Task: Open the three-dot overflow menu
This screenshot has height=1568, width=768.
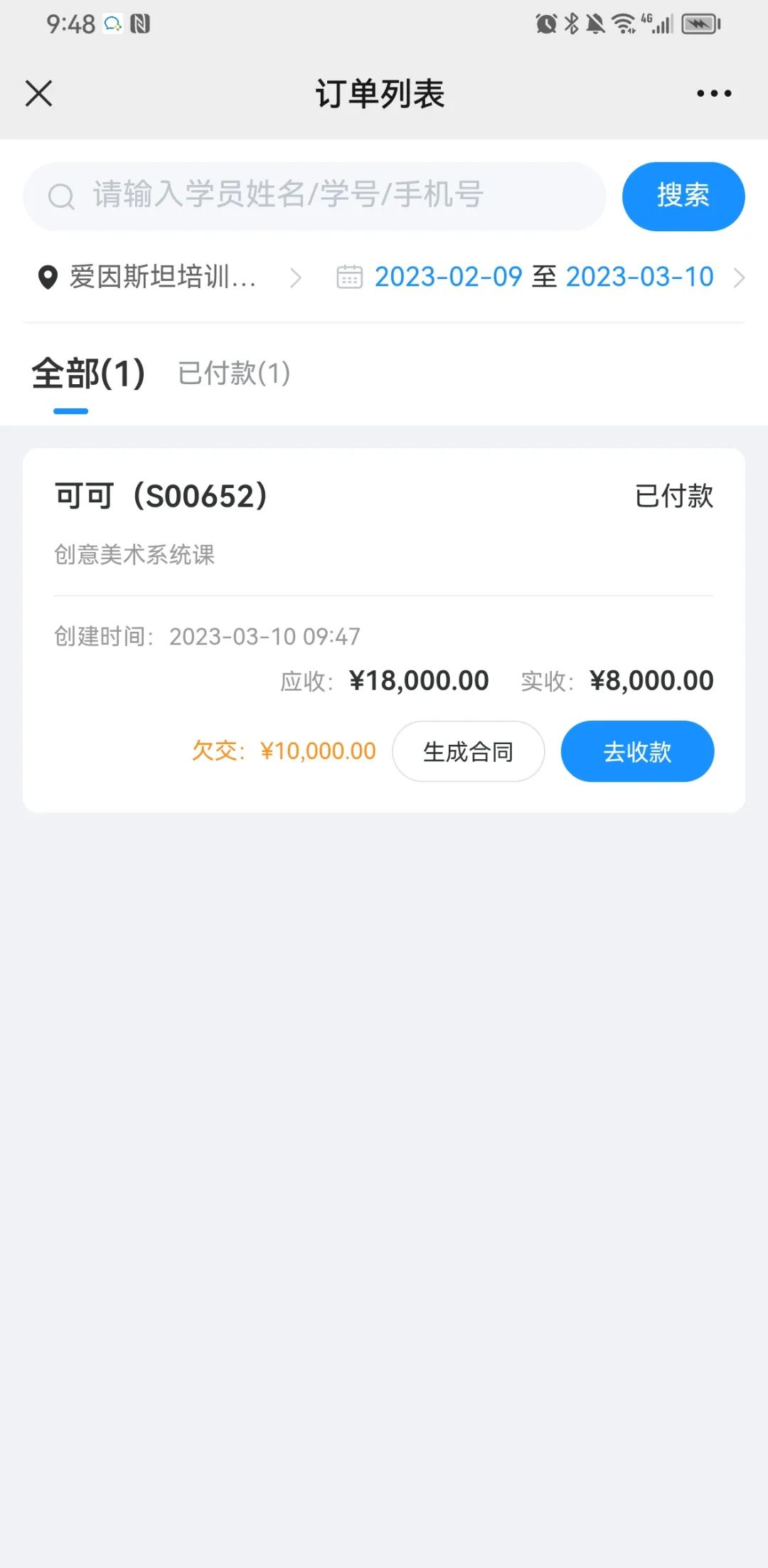Action: 714,93
